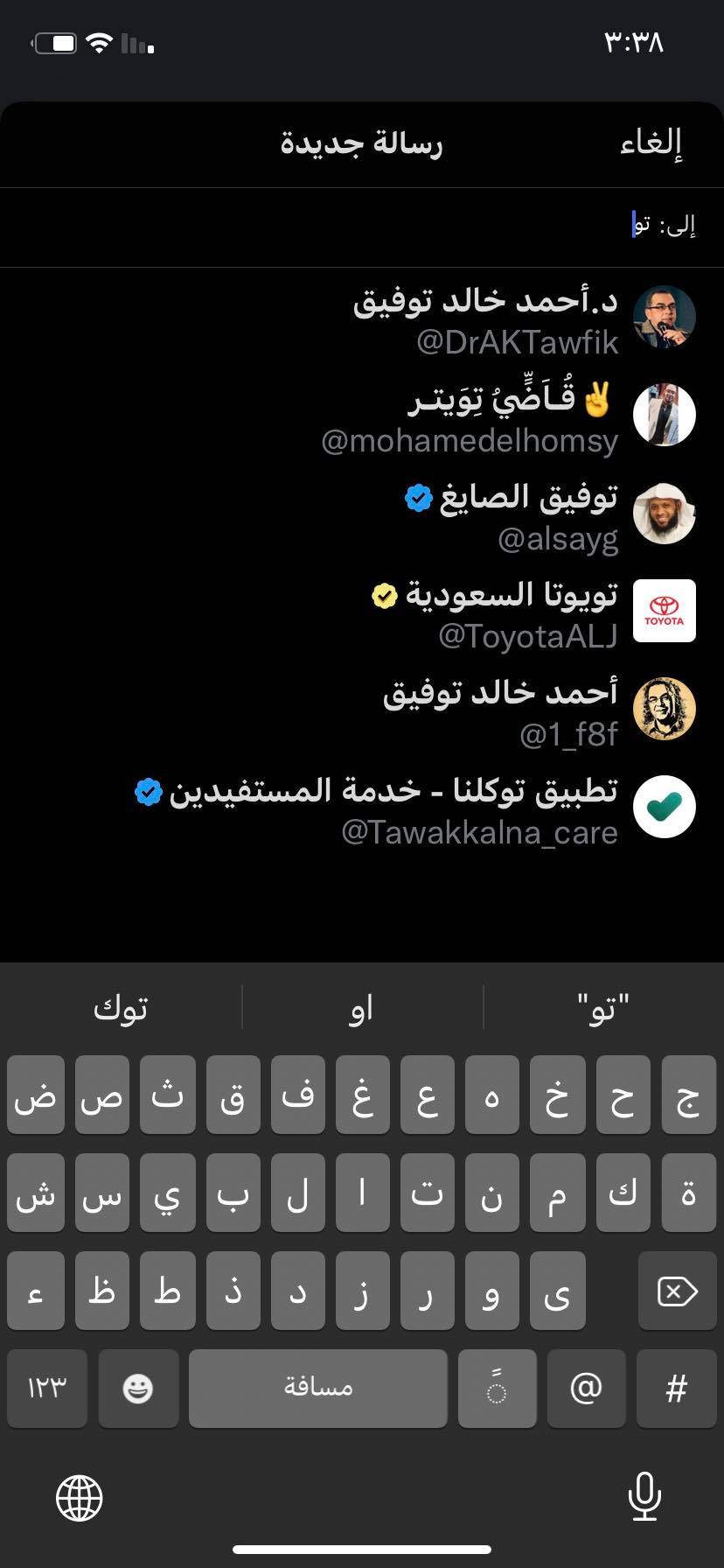The height and width of the screenshot is (1568, 724).
Task: Tap the keyboard suggestion توك
Action: point(121,1009)
